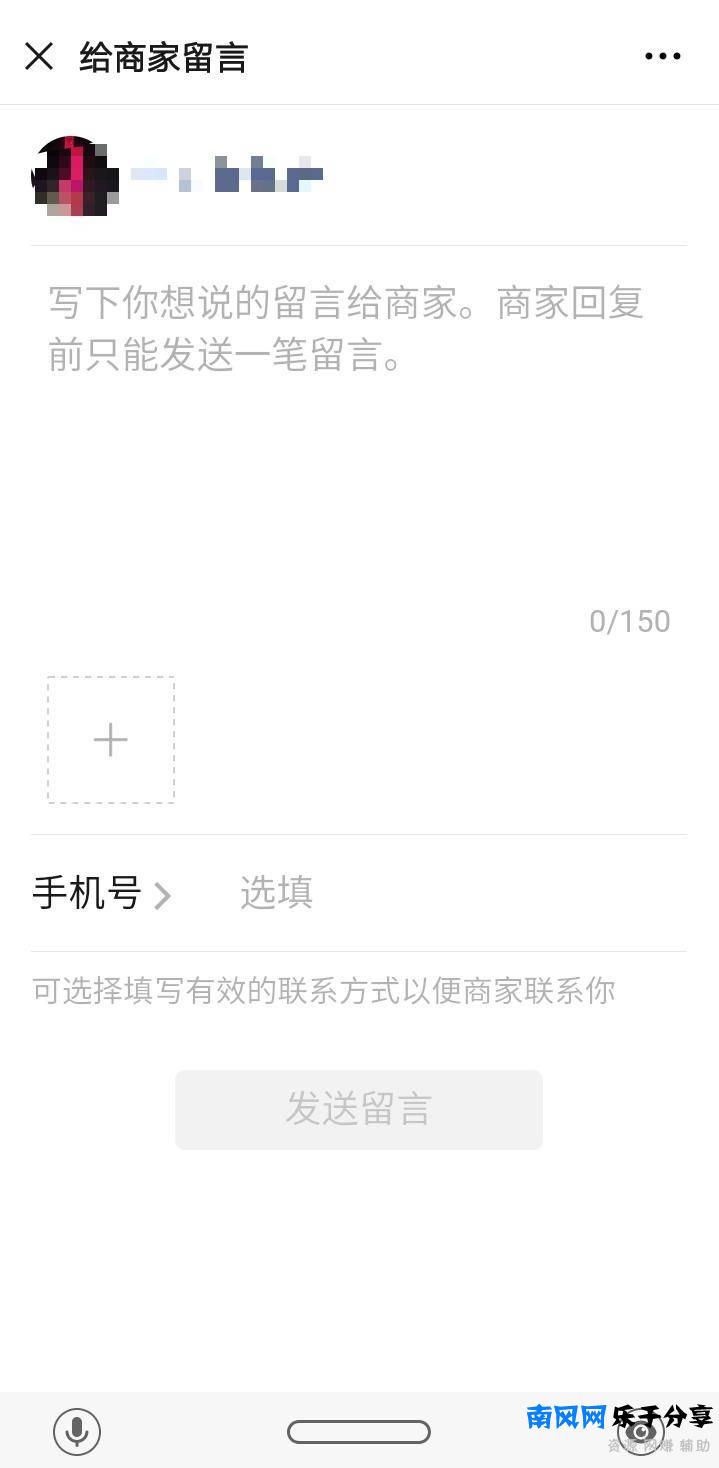Open the three-dot overflow menu
The image size is (719, 1468).
[663, 57]
